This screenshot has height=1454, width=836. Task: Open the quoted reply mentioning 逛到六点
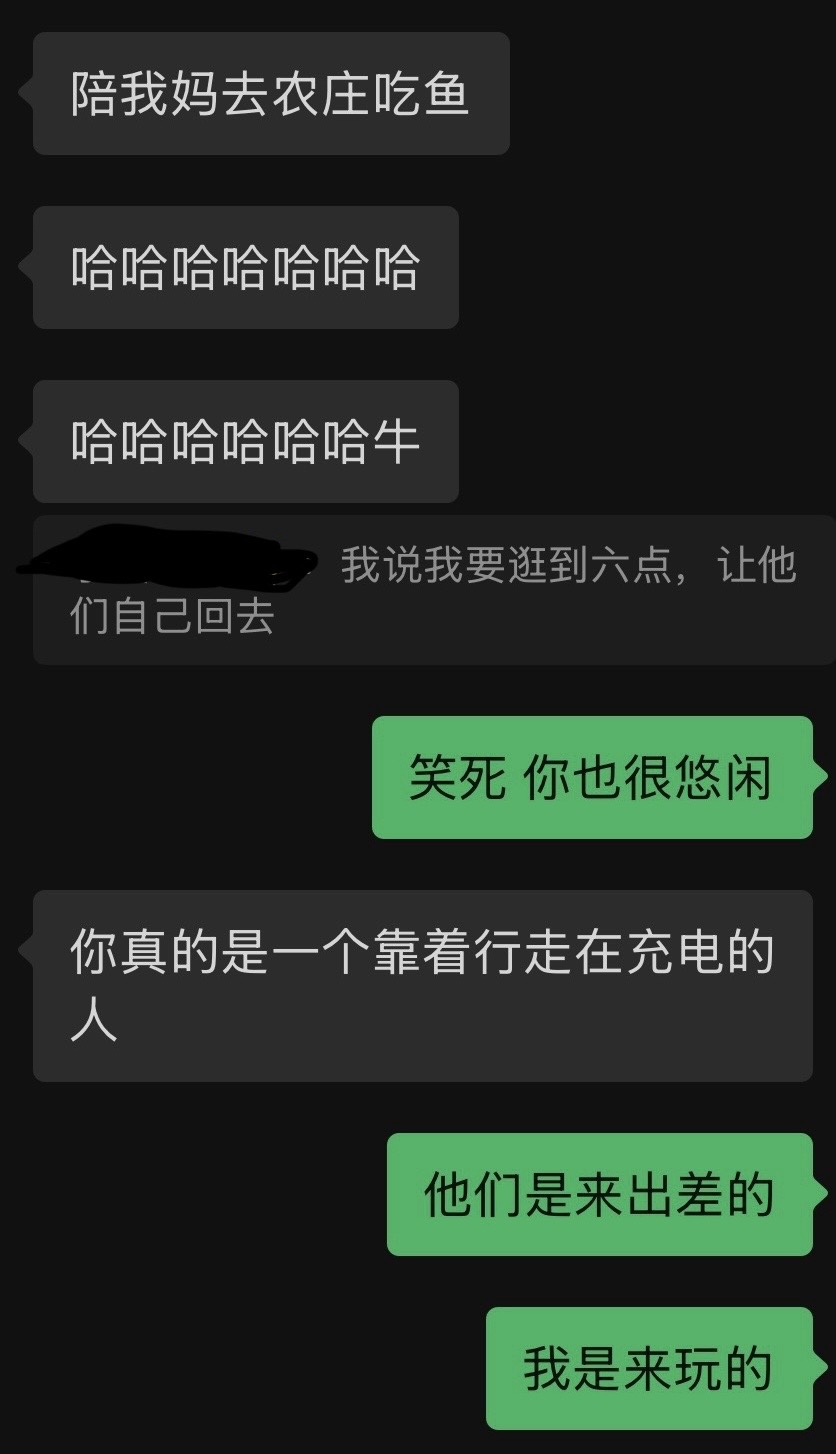click(x=434, y=590)
